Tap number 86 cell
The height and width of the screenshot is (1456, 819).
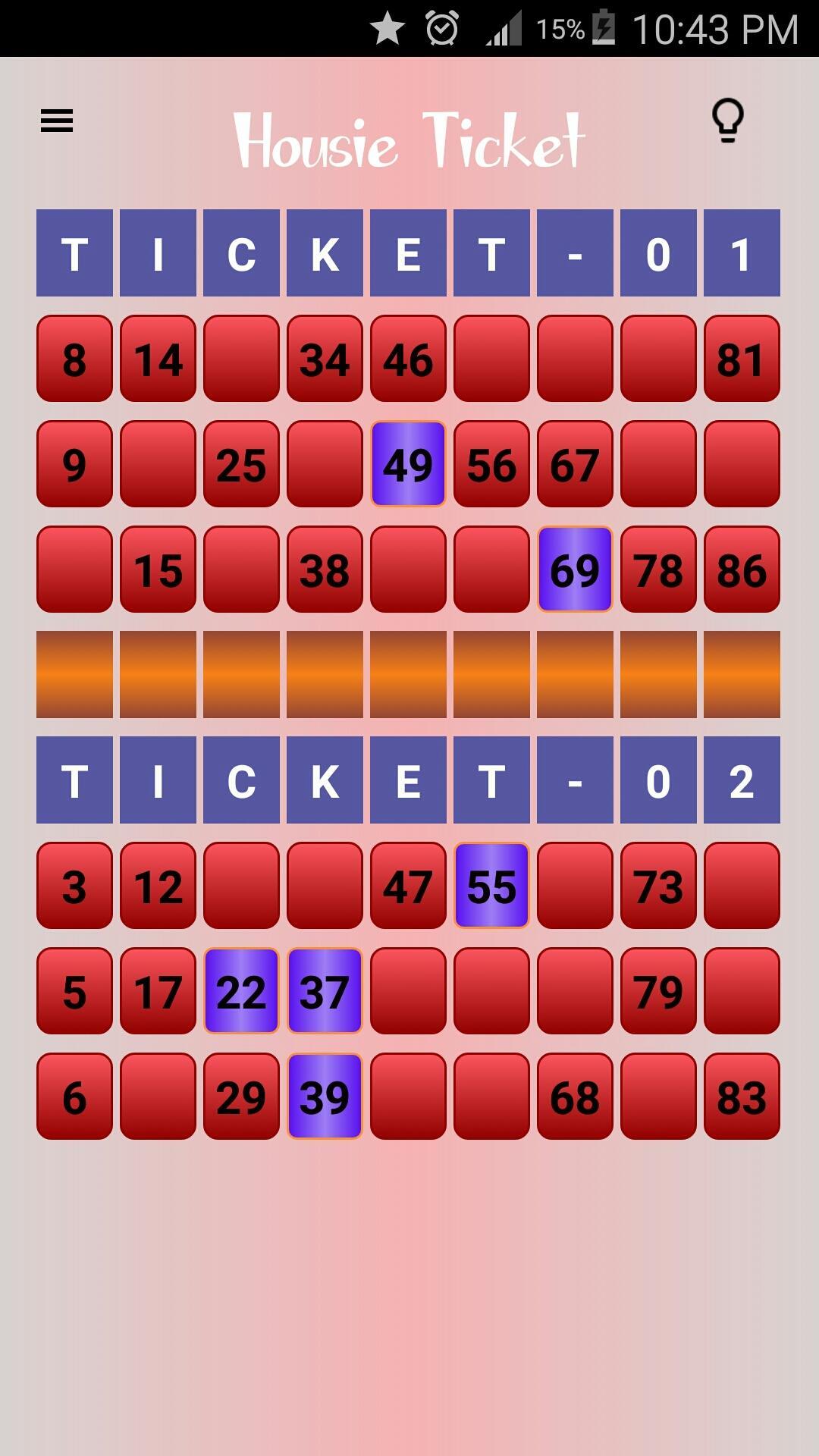[x=742, y=570]
